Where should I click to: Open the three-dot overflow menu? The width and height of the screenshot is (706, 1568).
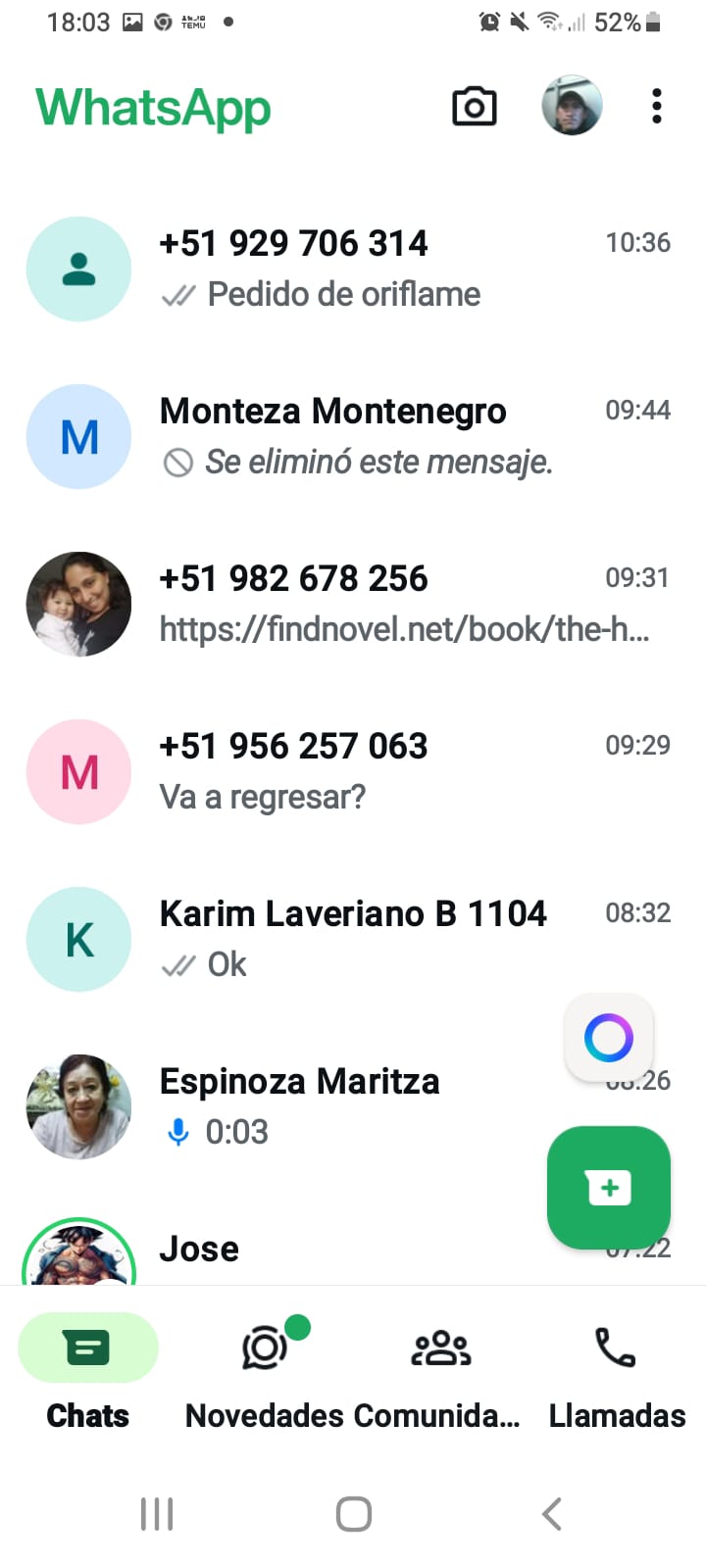pyautogui.click(x=656, y=107)
